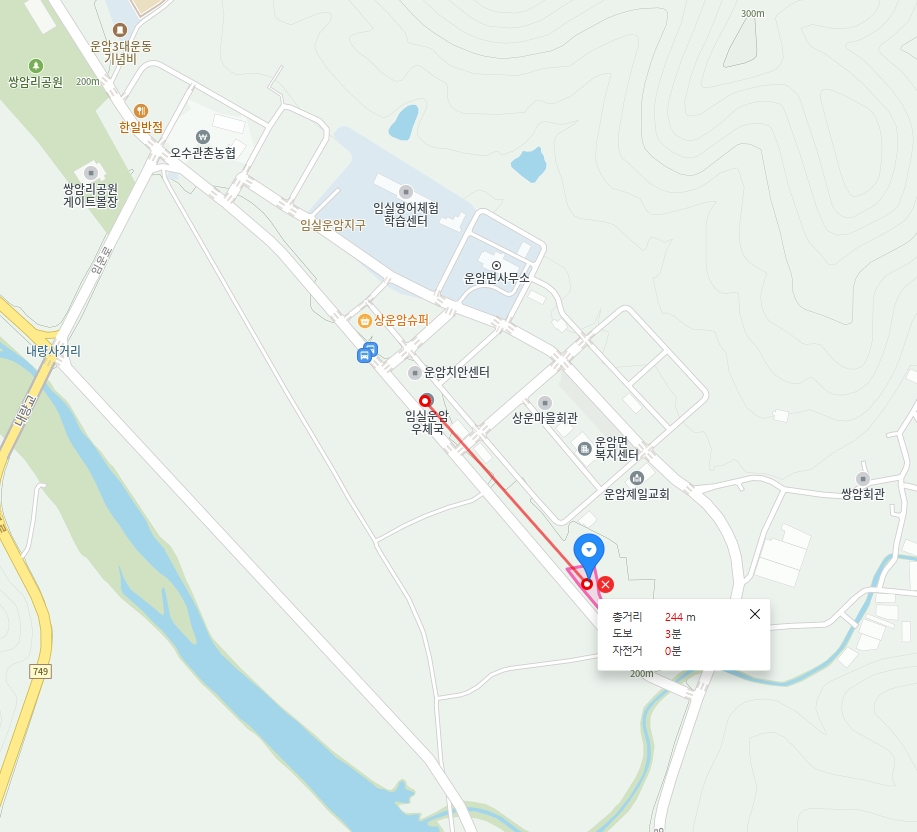Select the 운암3대운동기념비 monument marker
917x832 pixels.
click(x=120, y=30)
